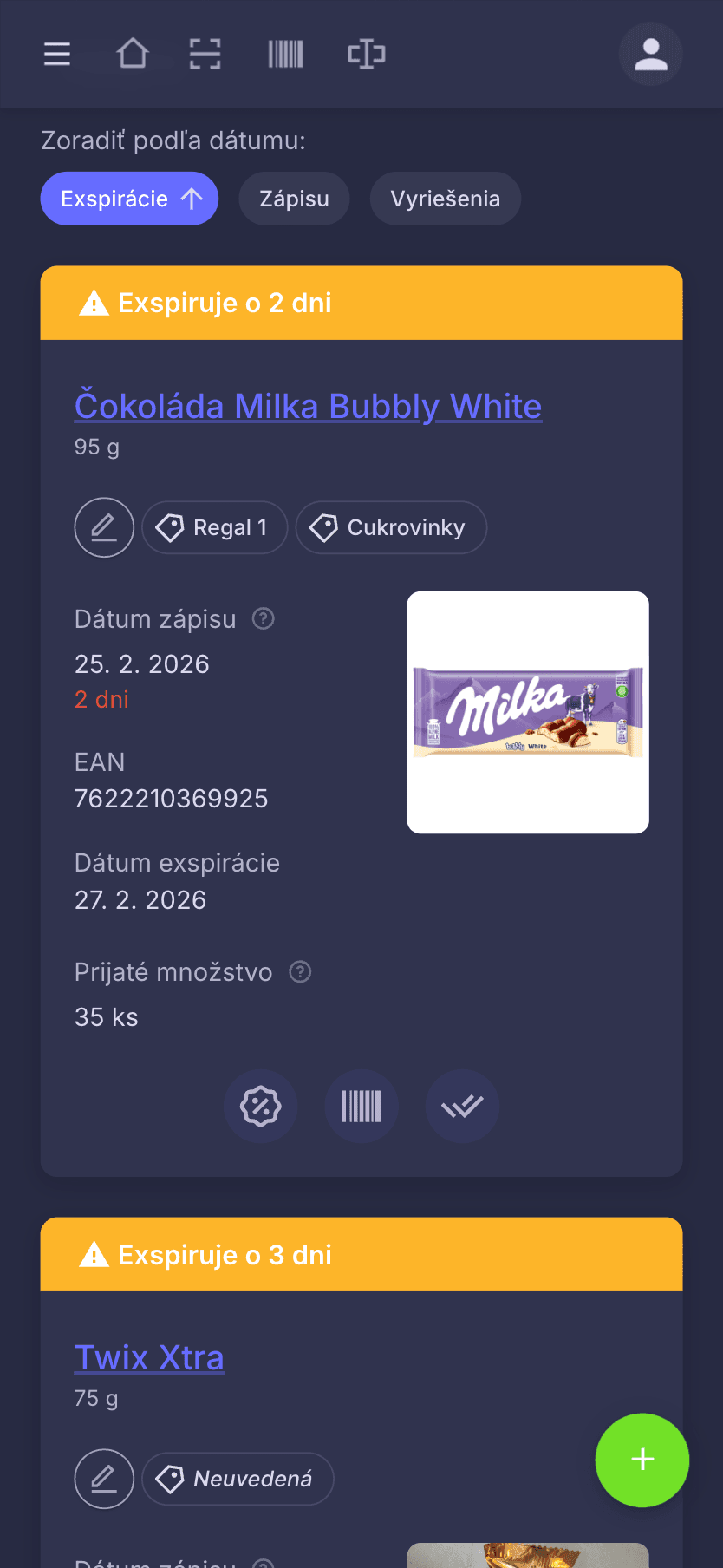Open the Čokoláda Milka Bubbly White detail link
Viewport: 723px width, 1568px height.
click(308, 405)
